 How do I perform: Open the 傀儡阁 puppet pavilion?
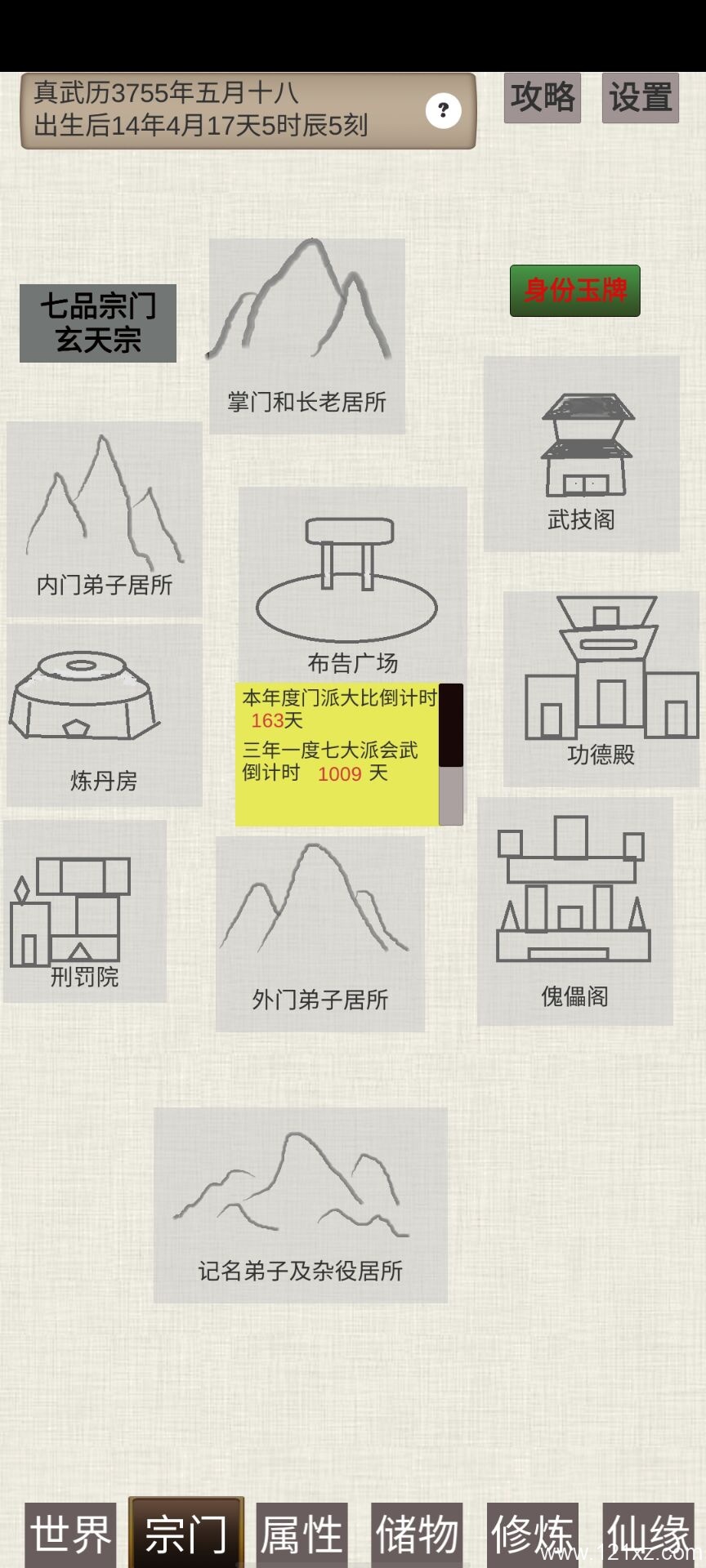pos(574,911)
